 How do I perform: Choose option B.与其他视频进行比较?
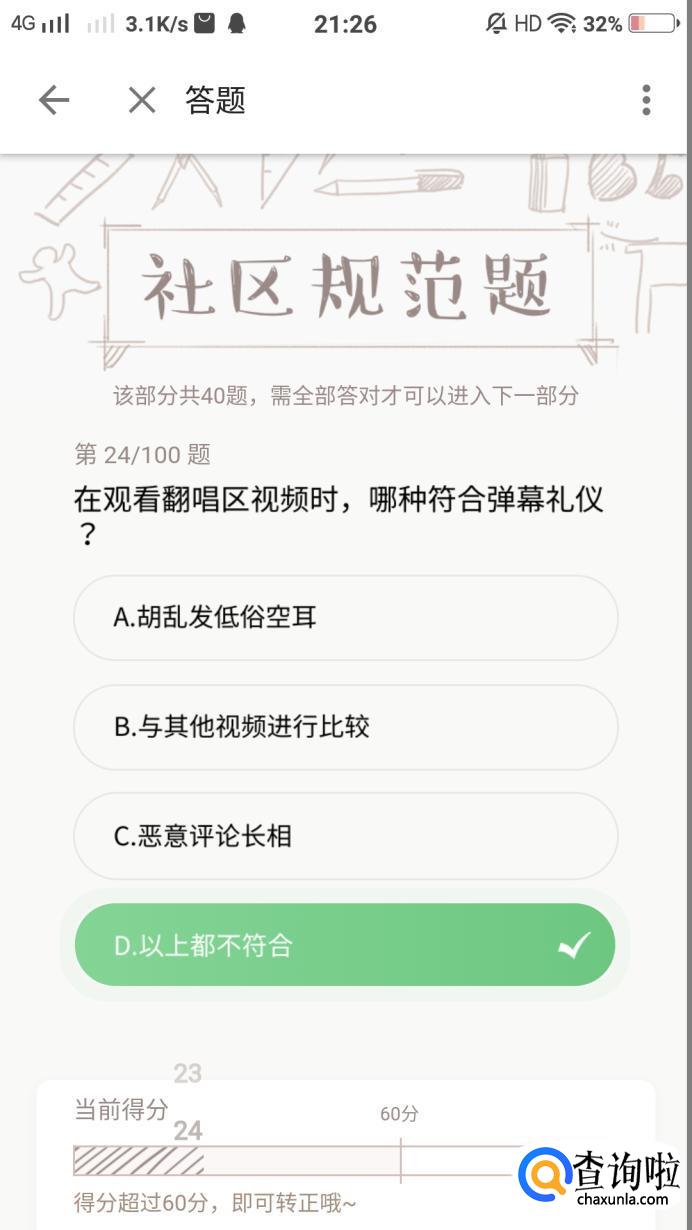point(345,727)
